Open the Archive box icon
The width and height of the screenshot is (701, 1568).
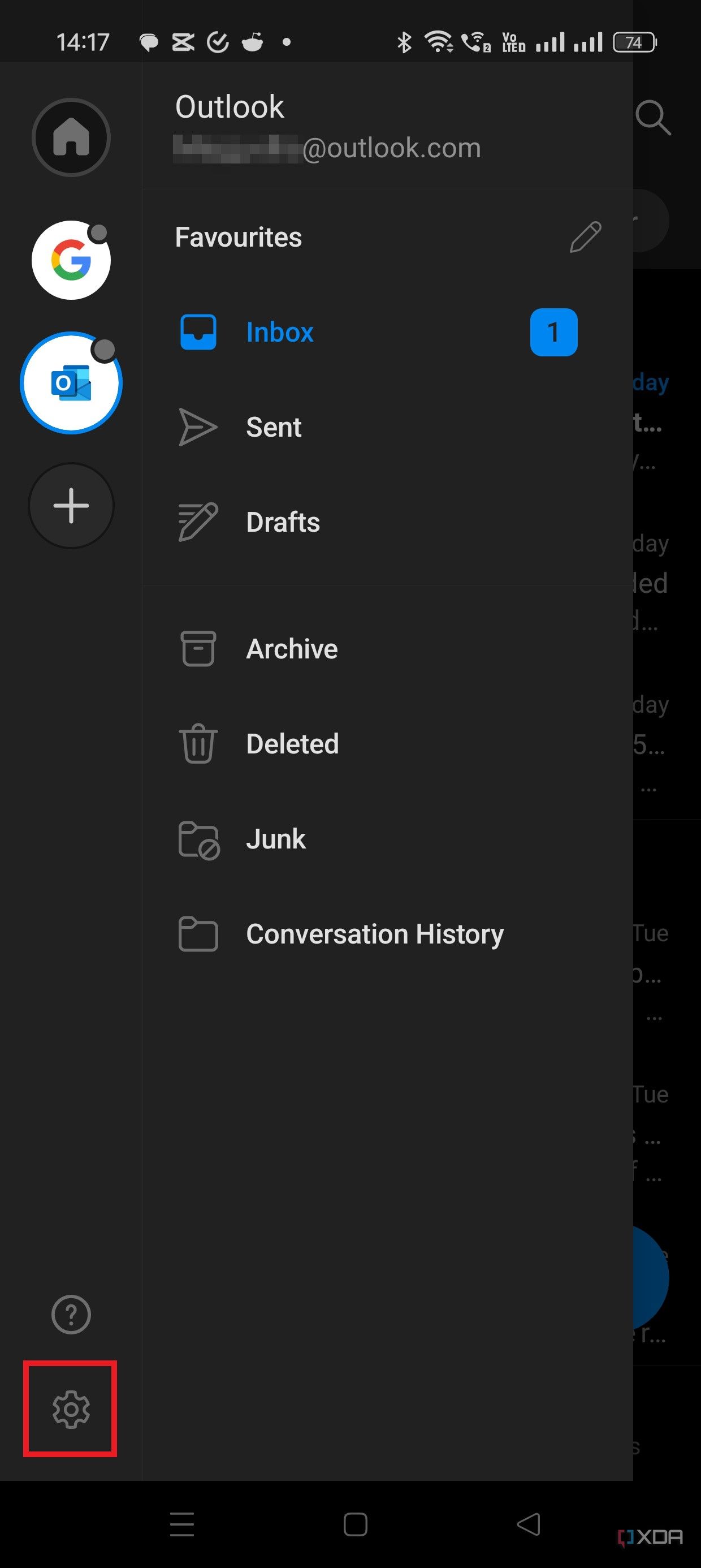click(197, 648)
